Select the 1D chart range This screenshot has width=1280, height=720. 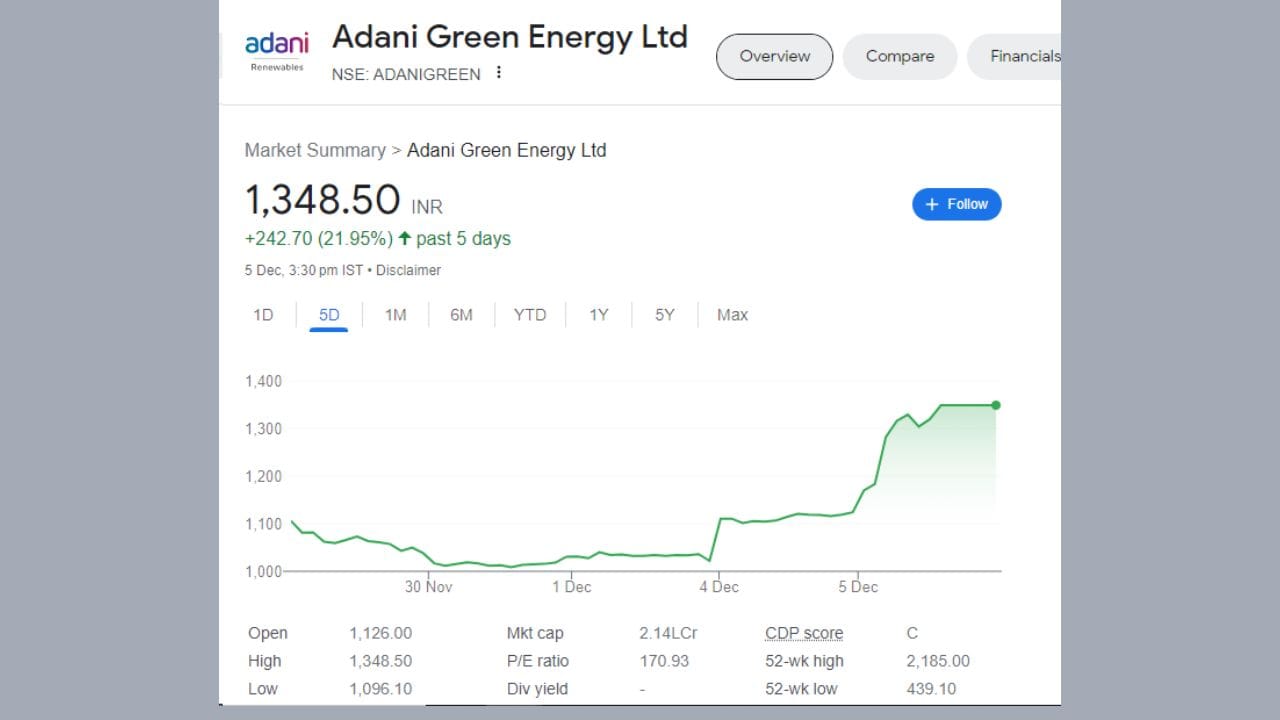(263, 315)
